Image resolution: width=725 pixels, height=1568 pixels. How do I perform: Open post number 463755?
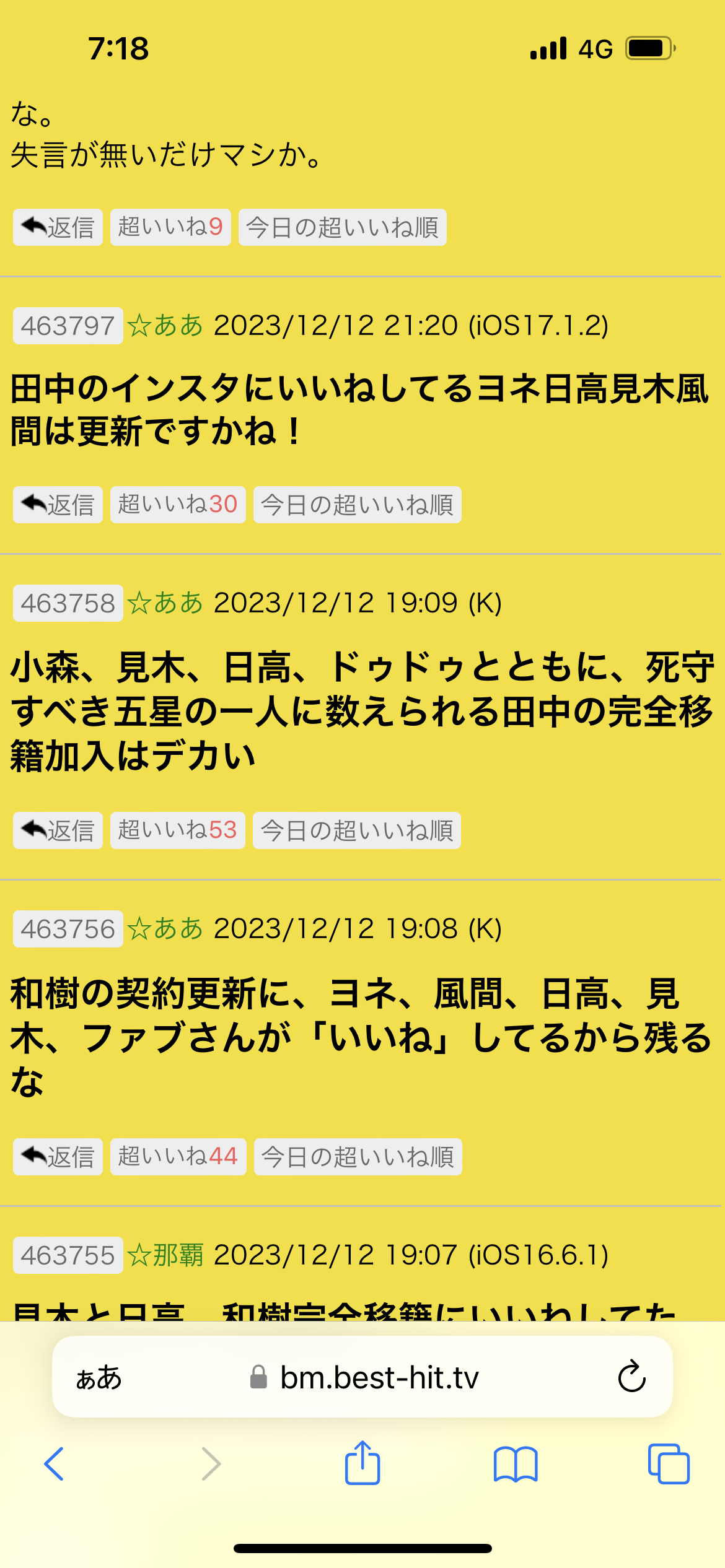click(x=68, y=1255)
